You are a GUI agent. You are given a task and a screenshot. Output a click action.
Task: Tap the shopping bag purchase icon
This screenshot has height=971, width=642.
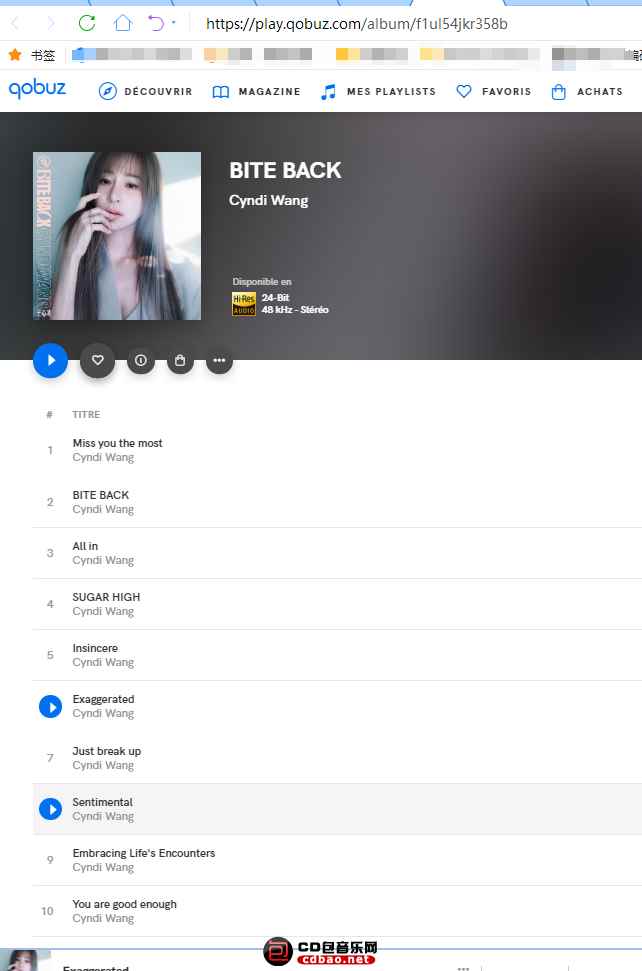[x=180, y=360]
